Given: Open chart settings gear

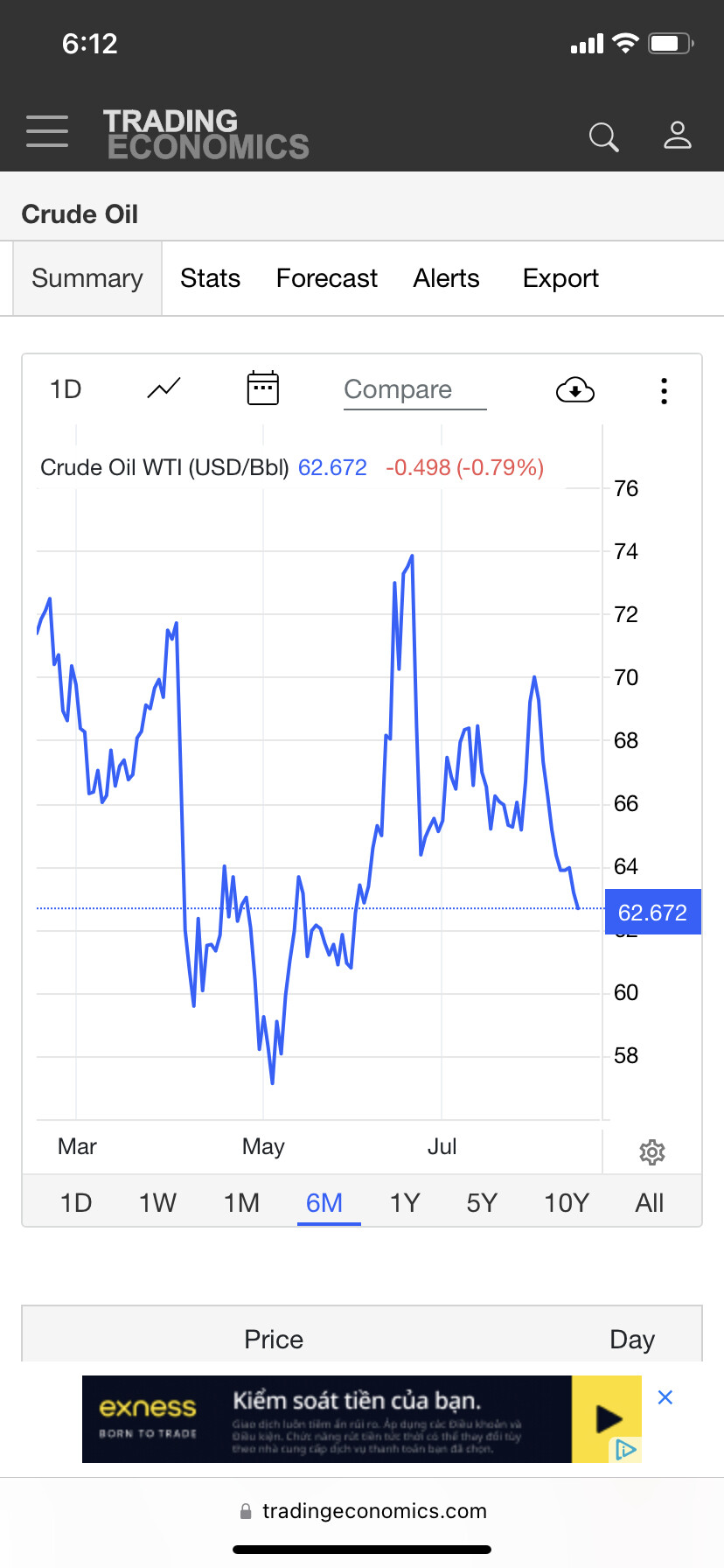Looking at the screenshot, I should 652,1152.
